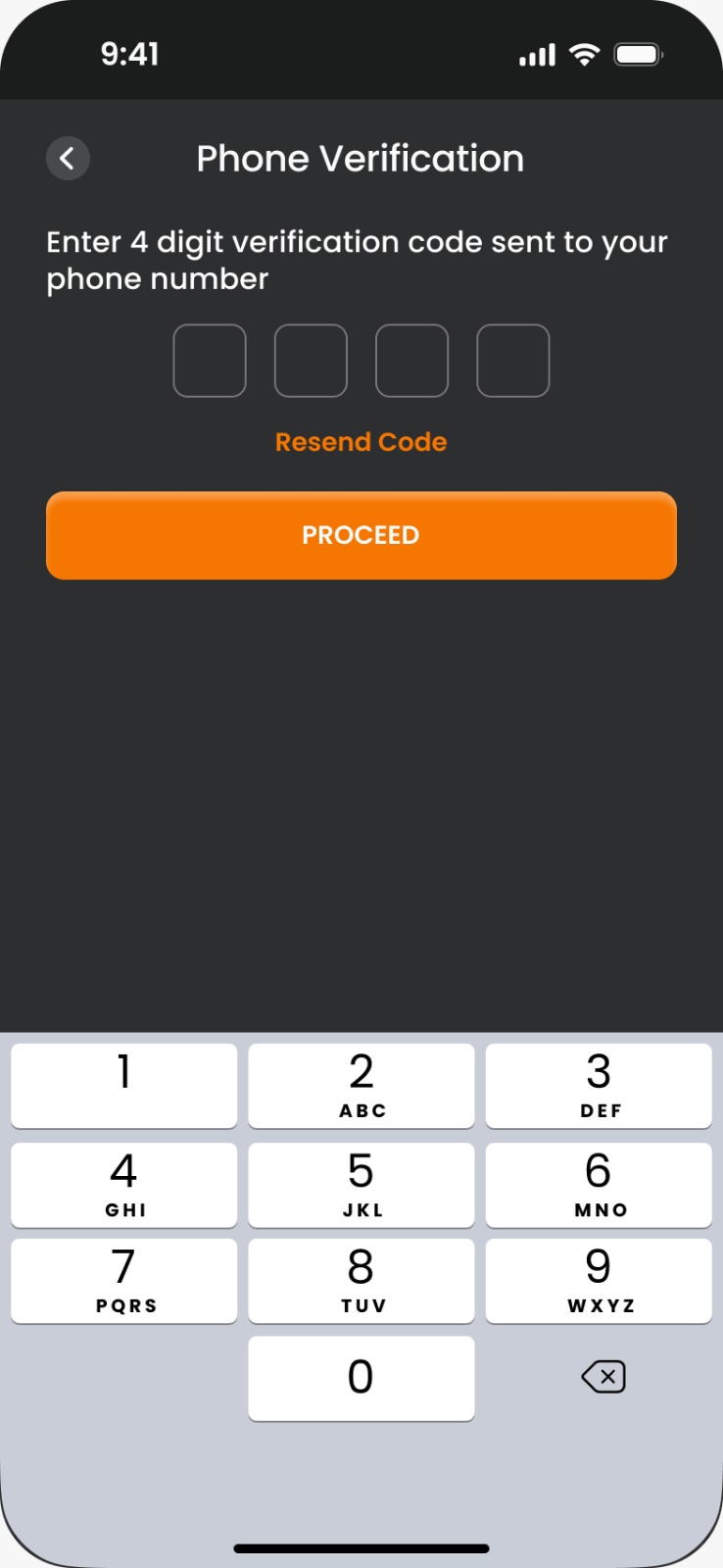723x1568 pixels.
Task: Tap the number 6 MNO key
Action: (x=599, y=1185)
